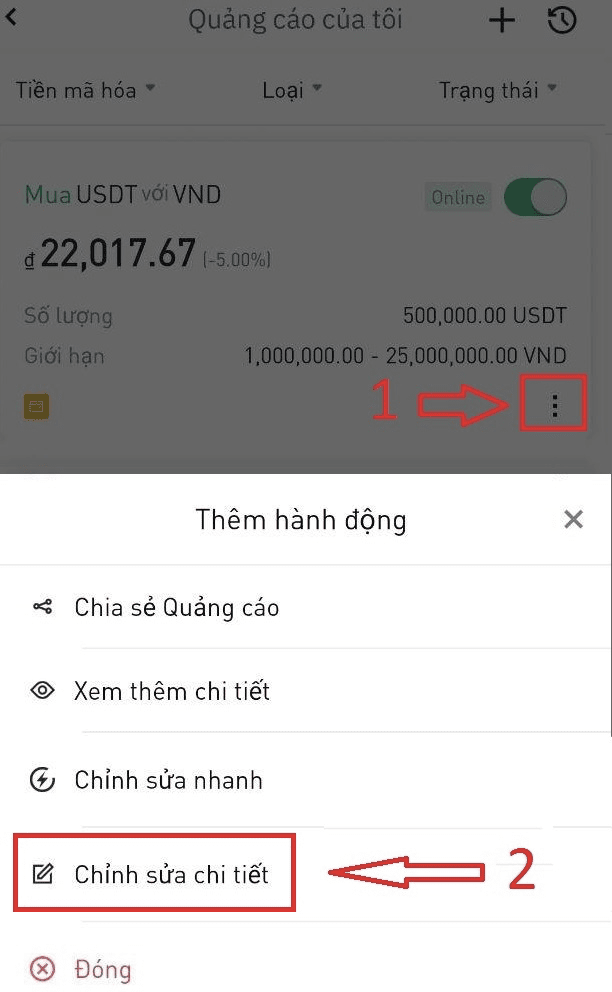Select Chia sẻ Quảng cáo

click(306, 607)
